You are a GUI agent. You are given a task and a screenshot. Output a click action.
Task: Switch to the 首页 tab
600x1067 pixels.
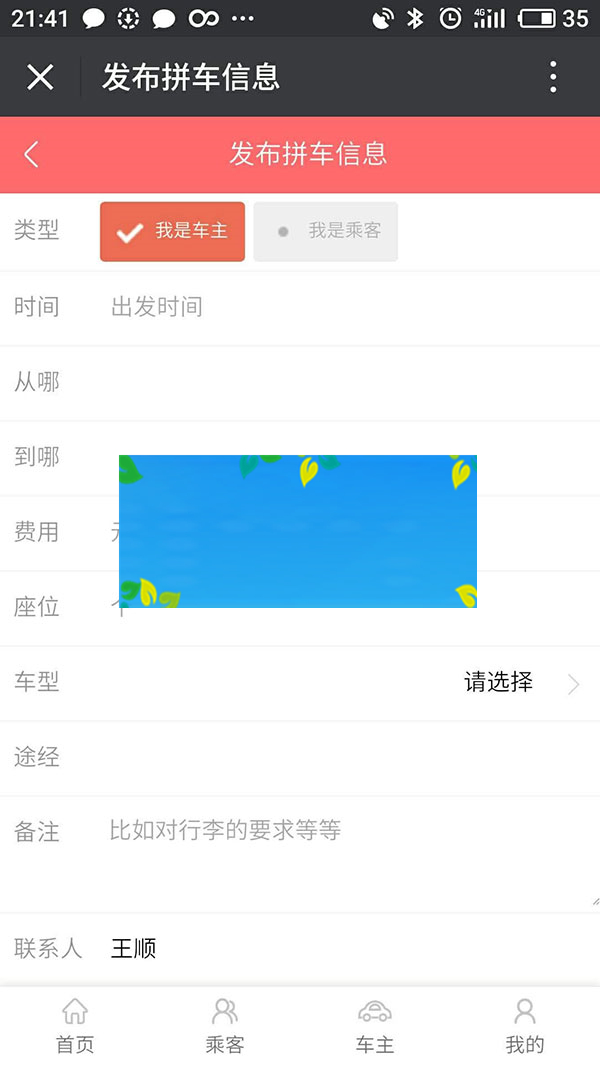(75, 1026)
